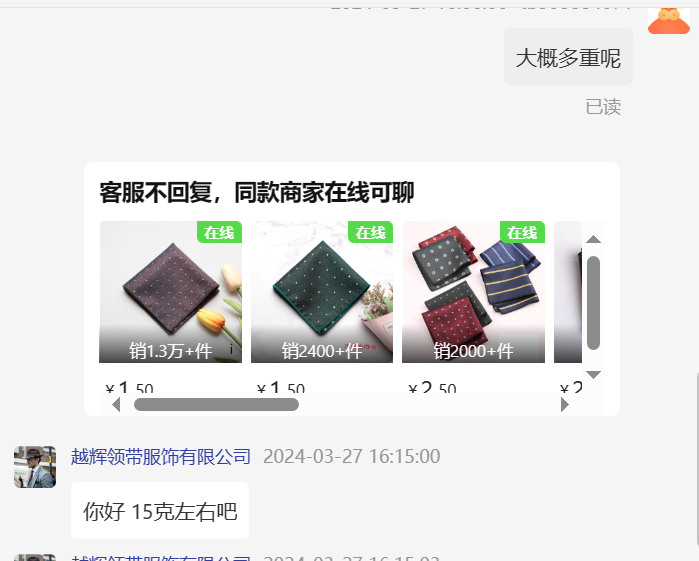View seller avatar beside the 15克左右吧 message
The height and width of the screenshot is (561, 699).
35,467
